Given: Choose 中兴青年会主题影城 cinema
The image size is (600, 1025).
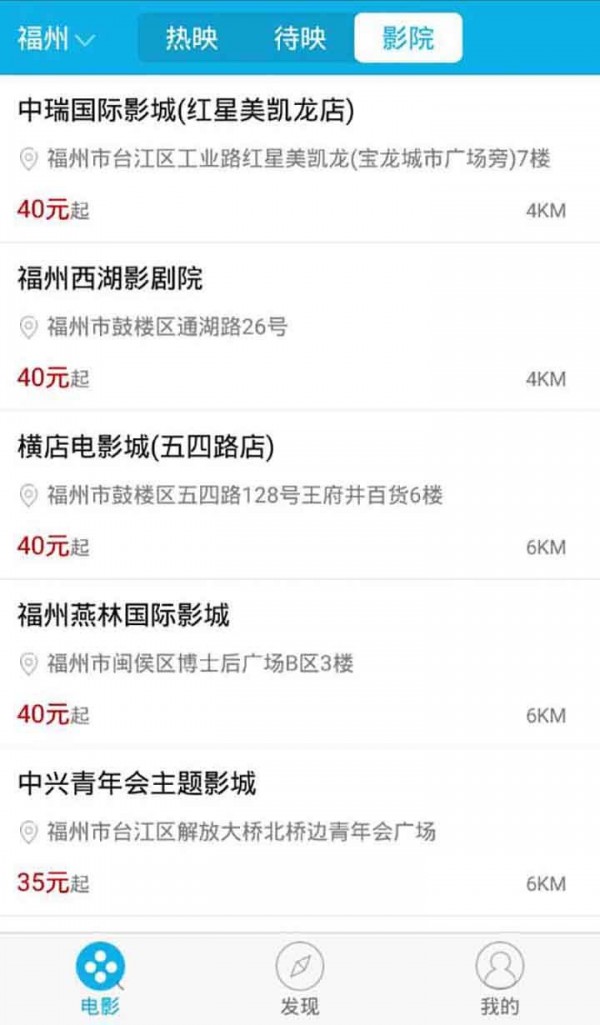Looking at the screenshot, I should tap(137, 782).
